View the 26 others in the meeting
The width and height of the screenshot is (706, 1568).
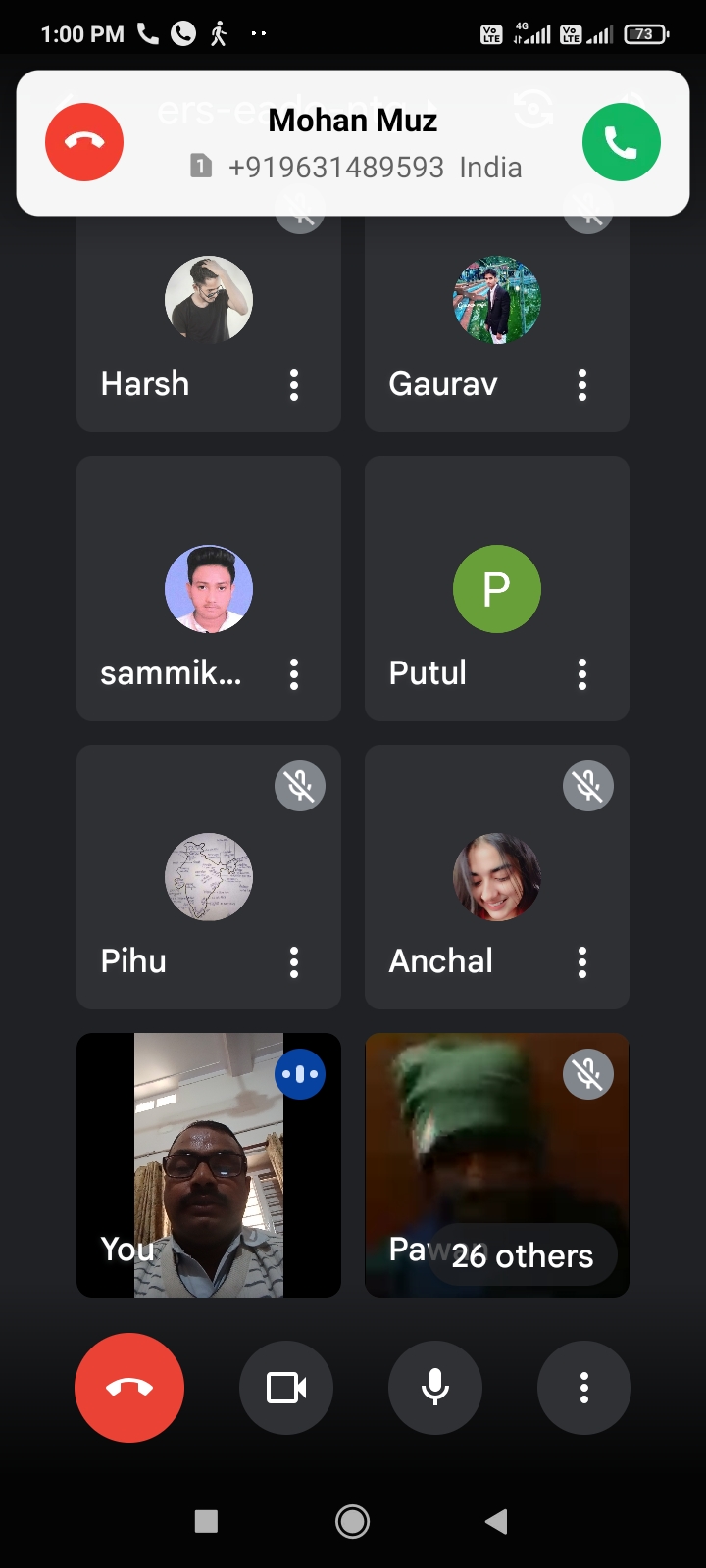coord(523,1255)
